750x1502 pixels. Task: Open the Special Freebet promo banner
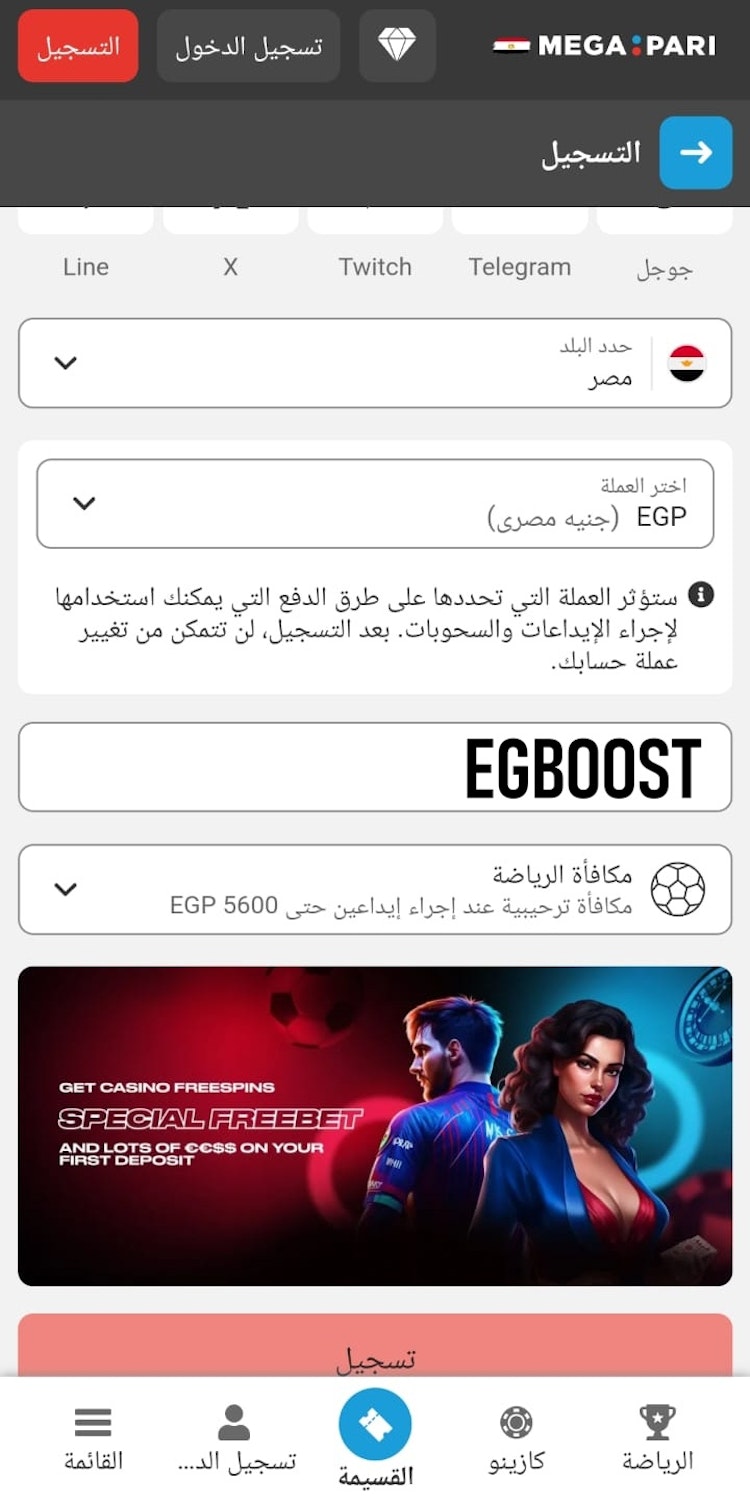(375, 1125)
